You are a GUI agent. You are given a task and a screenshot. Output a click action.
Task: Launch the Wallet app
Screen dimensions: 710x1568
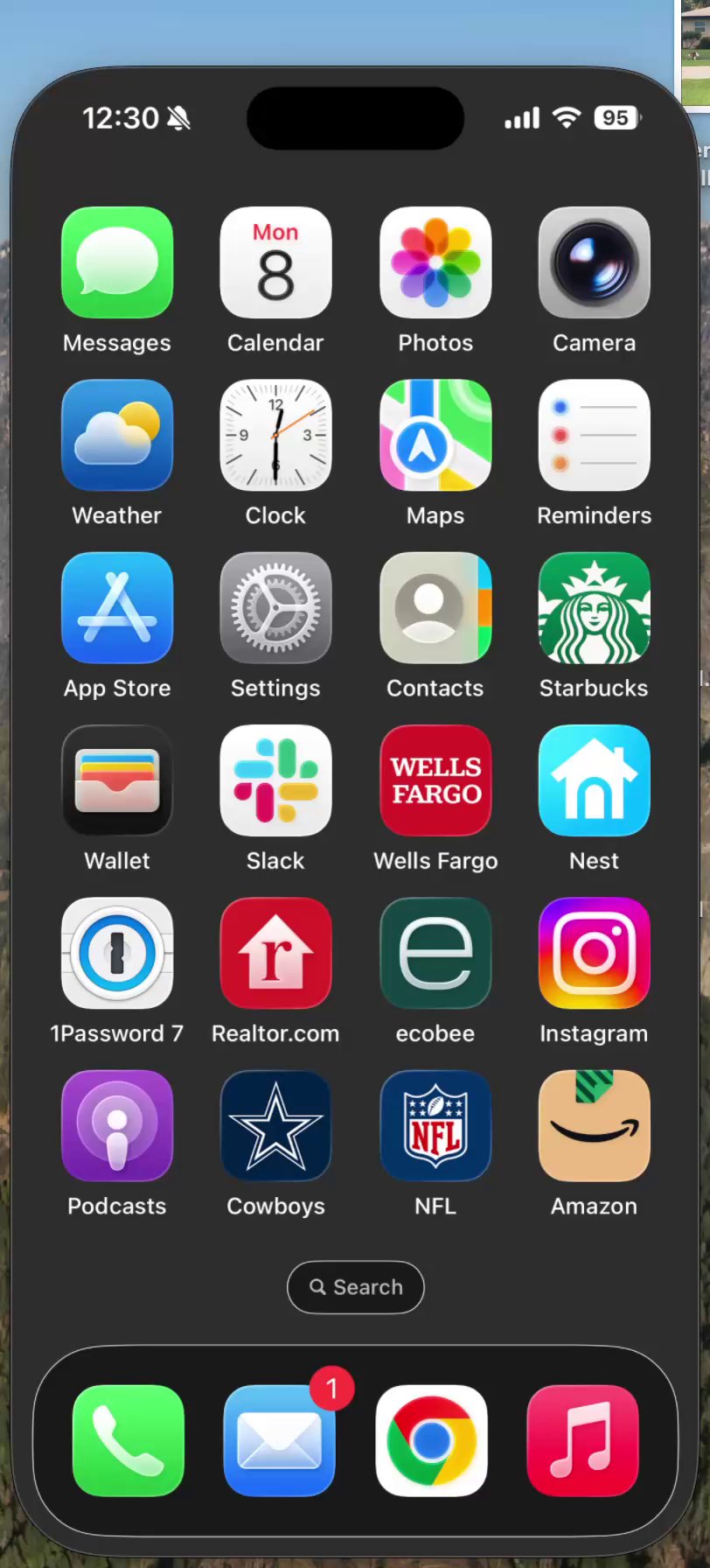[x=117, y=780]
